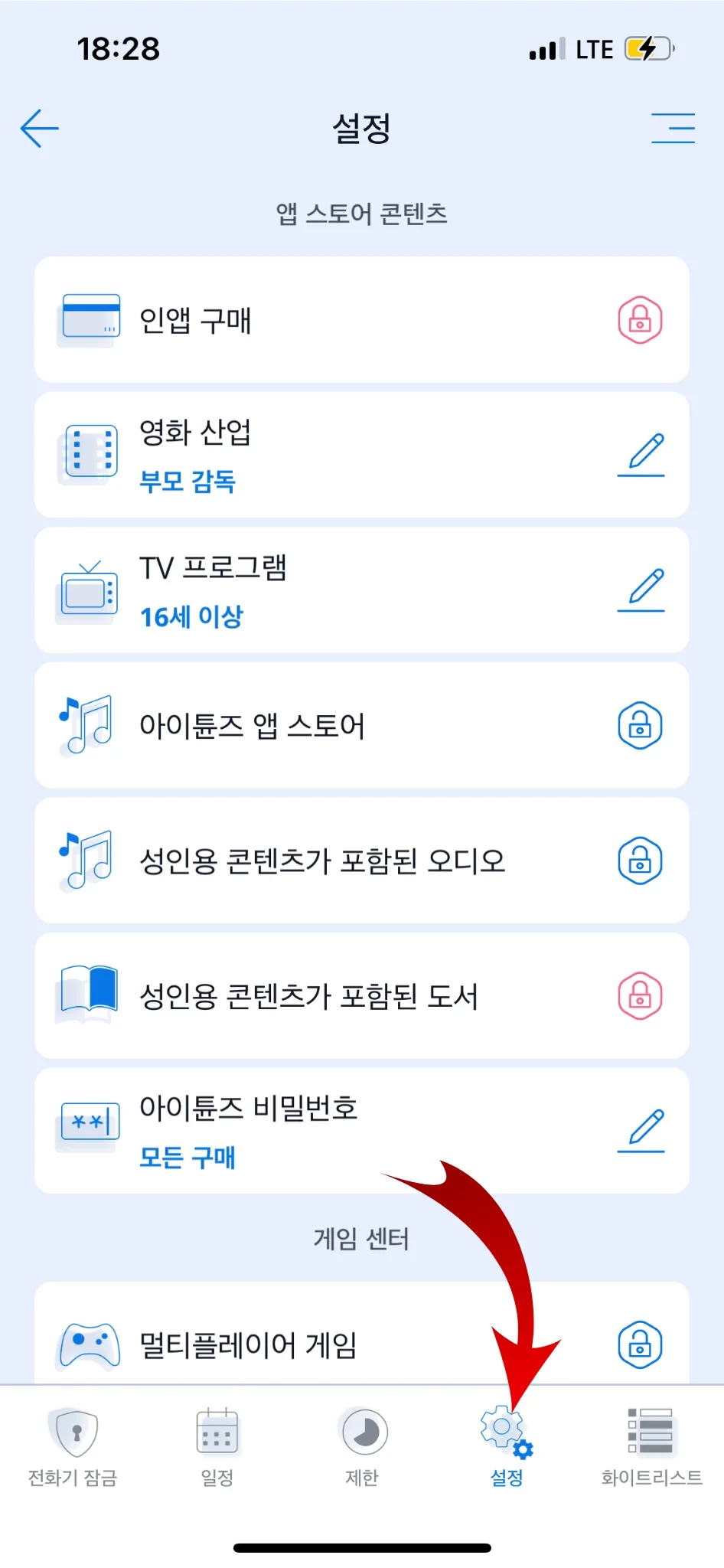The height and width of the screenshot is (1568, 724).
Task: Select the 설정 tab
Action: point(506,1445)
